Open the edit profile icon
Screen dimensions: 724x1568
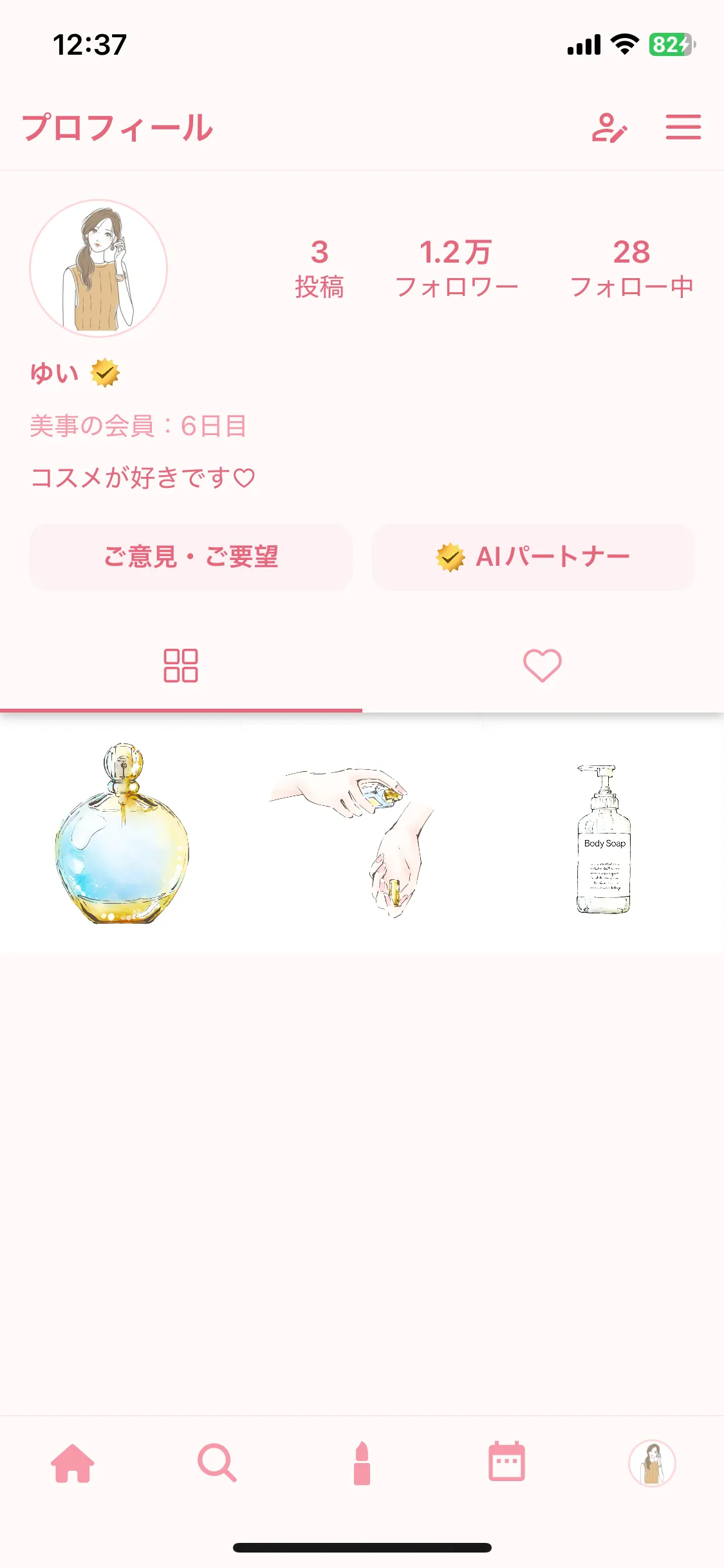click(611, 128)
